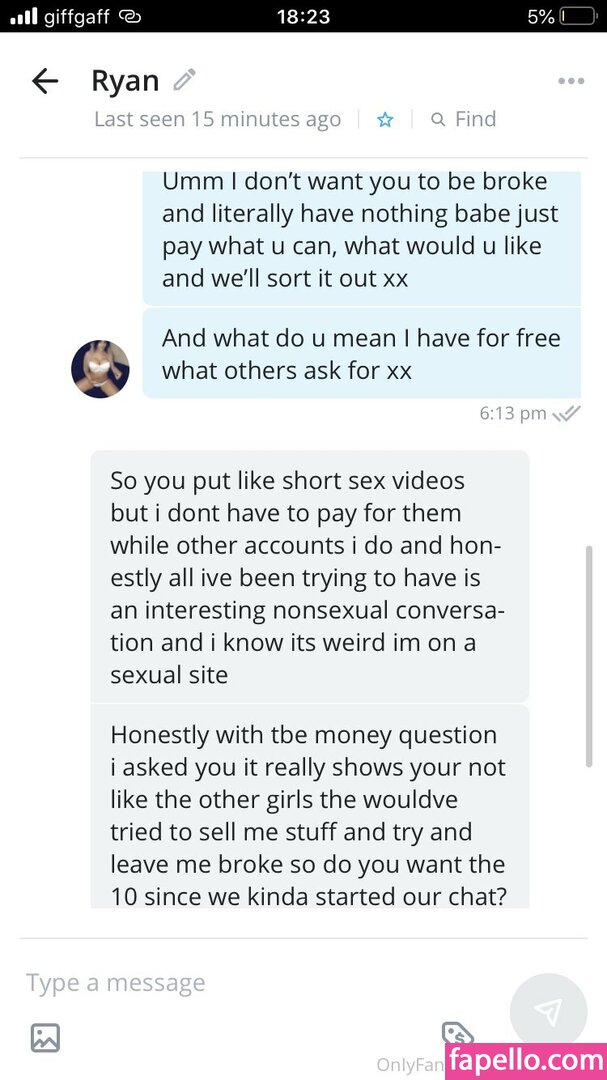Image resolution: width=607 pixels, height=1080 pixels.
Task: Attach a photo using the image icon
Action: (45, 1037)
